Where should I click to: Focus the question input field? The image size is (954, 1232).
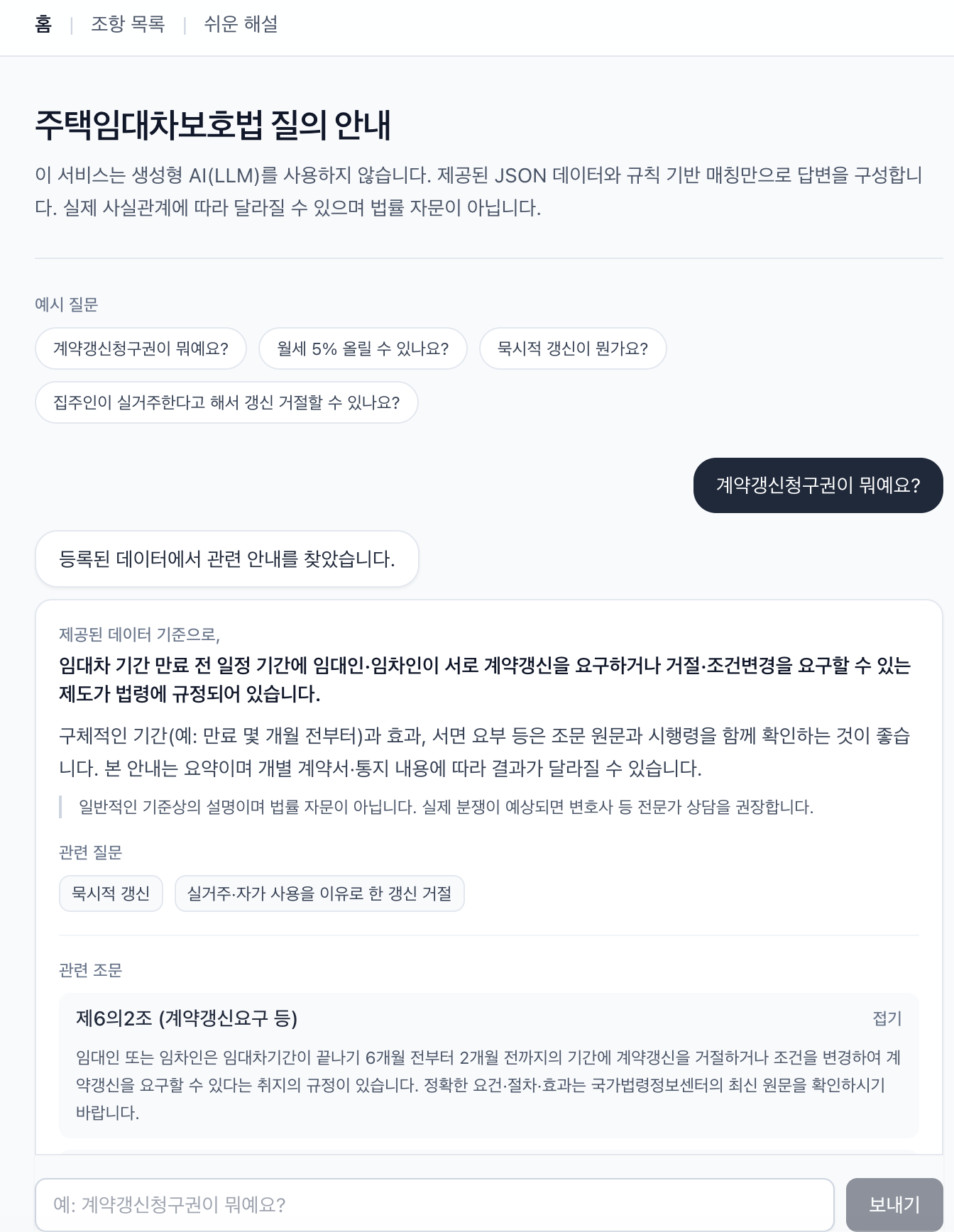(x=434, y=1204)
